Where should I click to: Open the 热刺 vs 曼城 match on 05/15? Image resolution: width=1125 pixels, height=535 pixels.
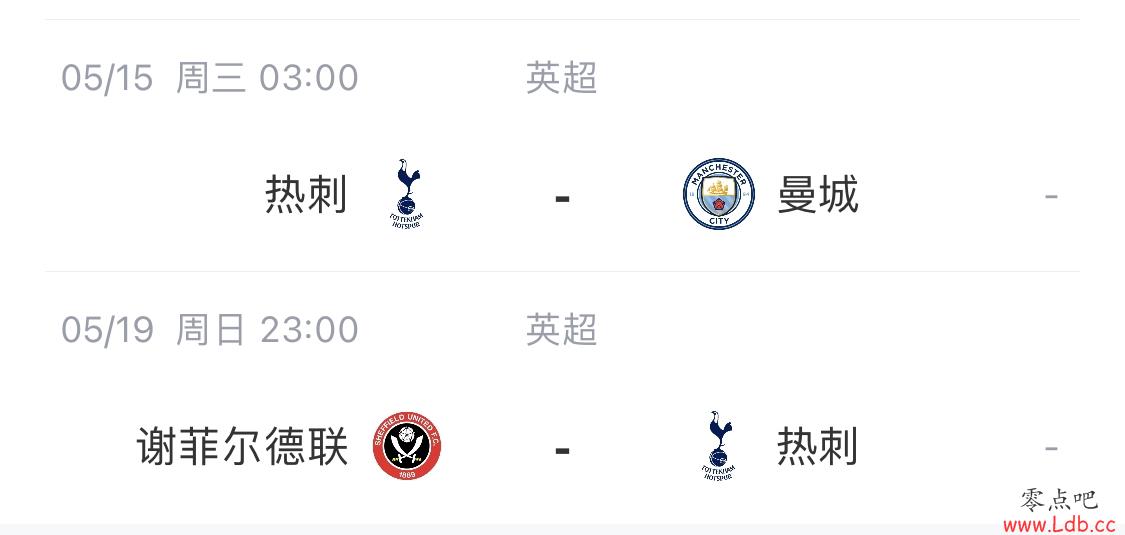point(562,195)
